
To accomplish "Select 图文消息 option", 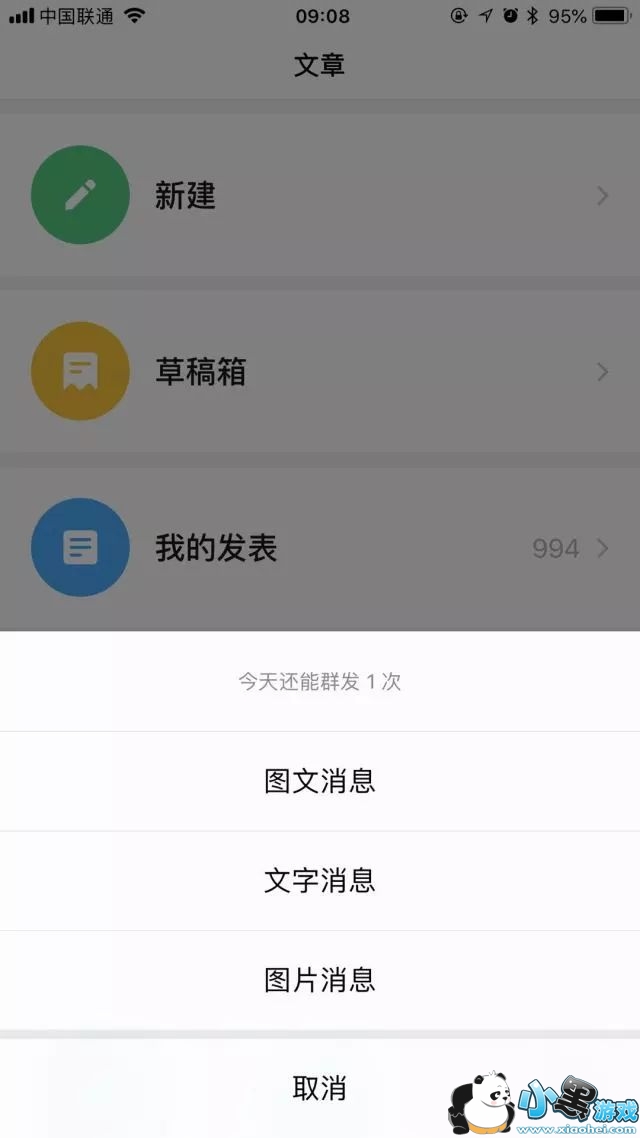I will (320, 781).
